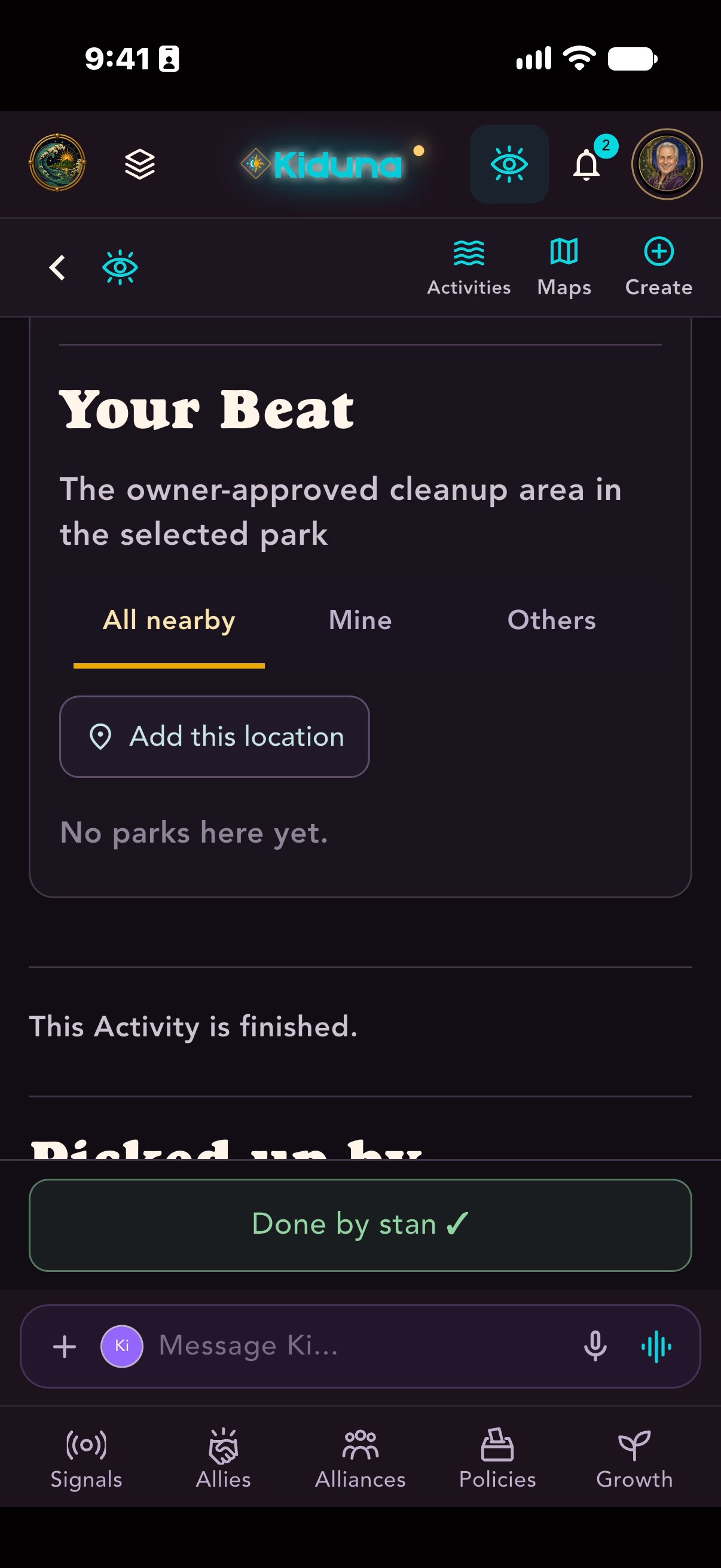Screen dimensions: 721x1568
Task: Switch to the Others tab
Action: (551, 620)
